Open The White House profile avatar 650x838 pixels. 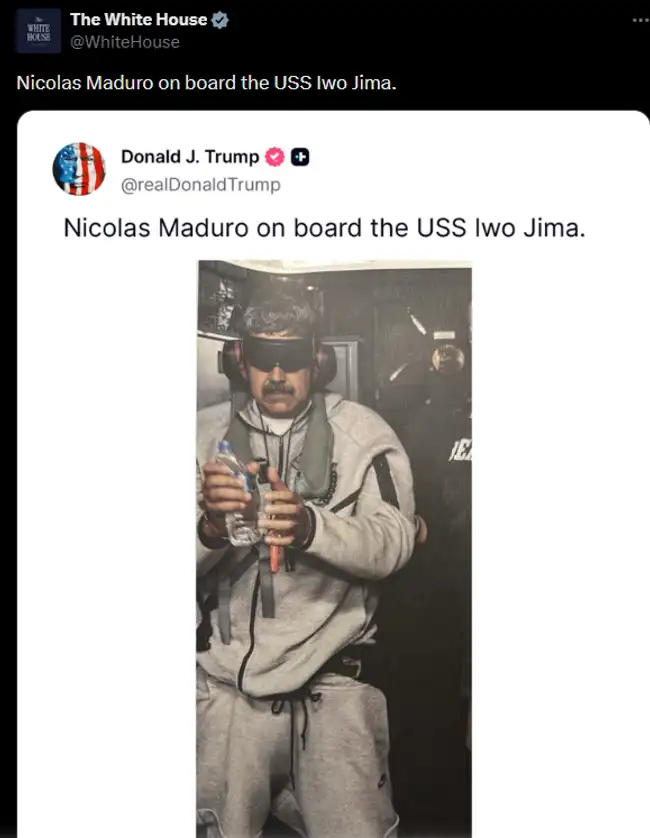click(36, 30)
